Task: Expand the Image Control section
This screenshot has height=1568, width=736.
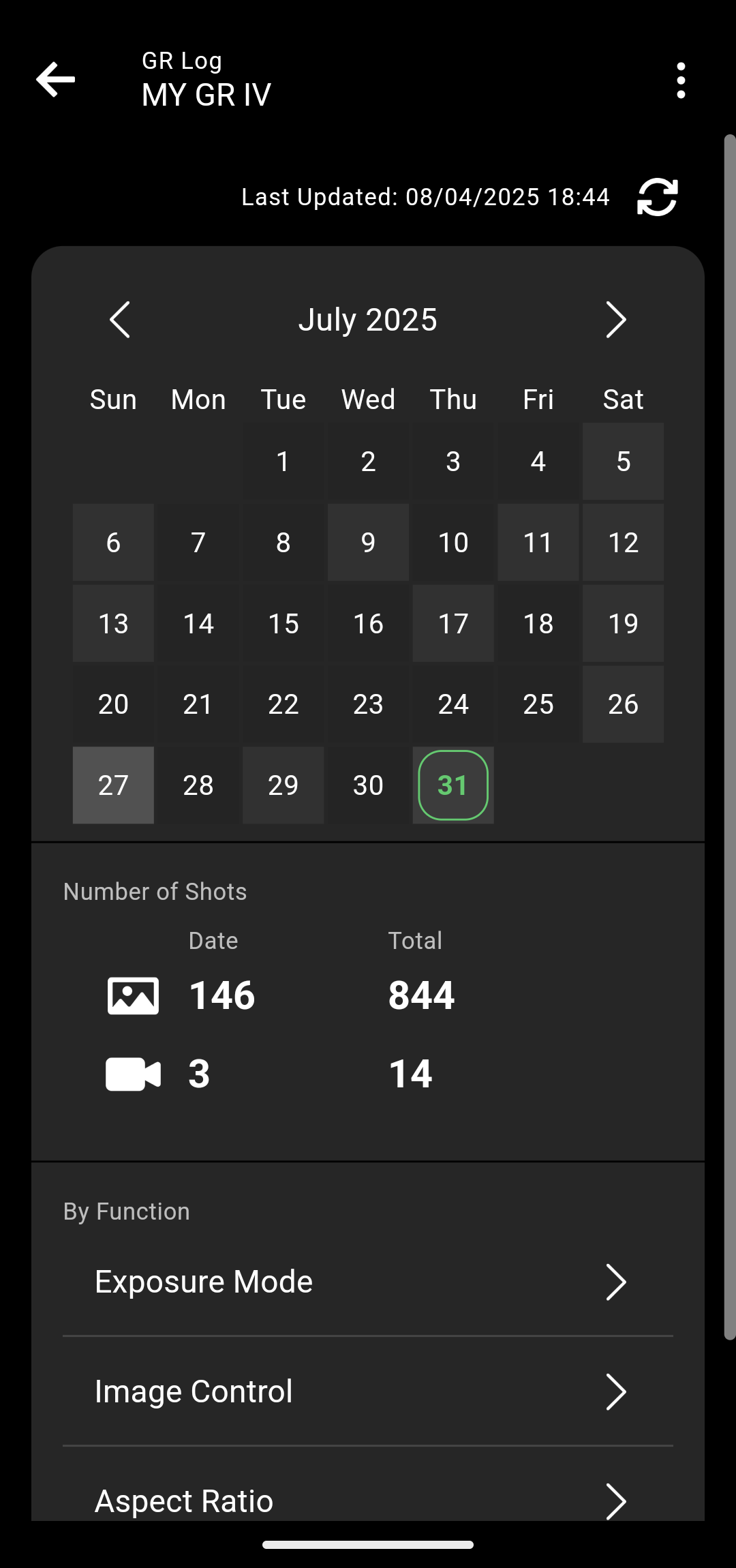Action: pyautogui.click(x=368, y=1391)
